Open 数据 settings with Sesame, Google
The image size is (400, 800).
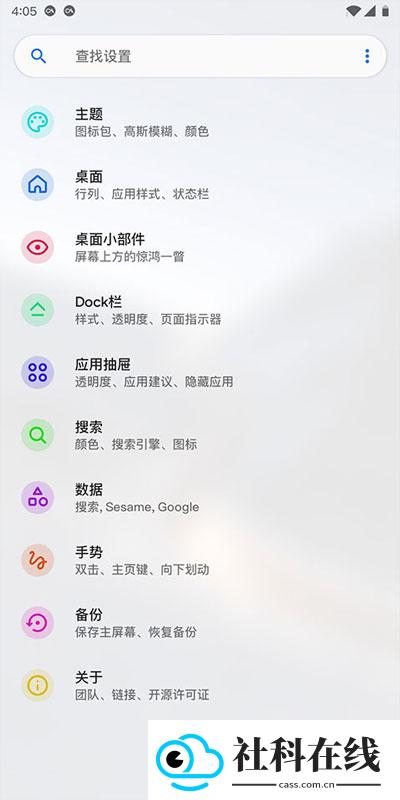200,497
